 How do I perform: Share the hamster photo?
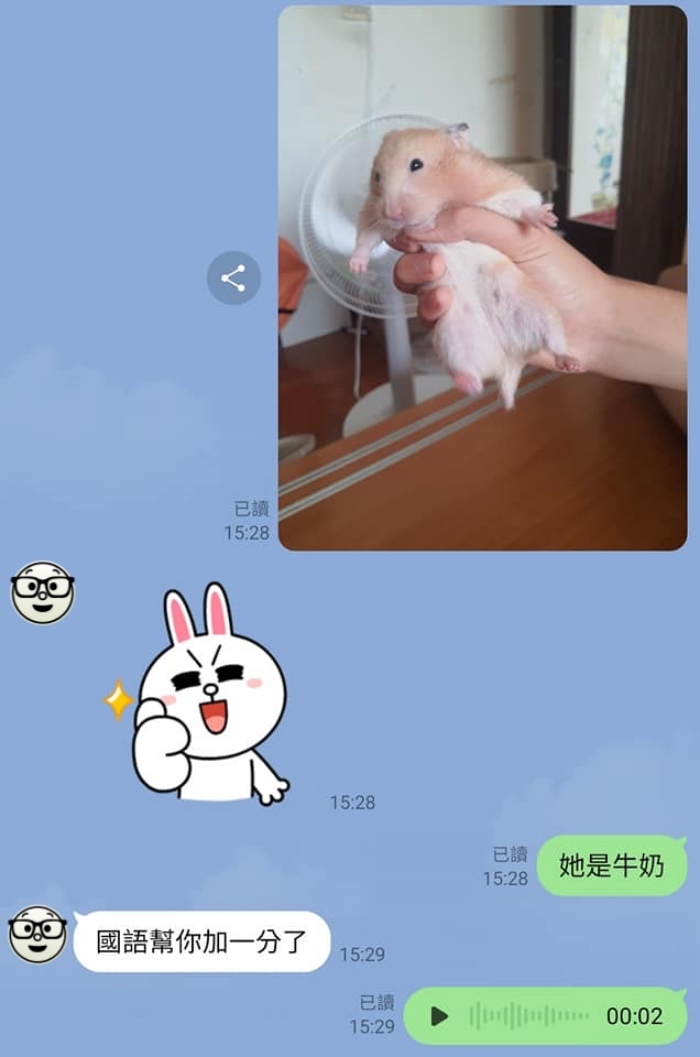[233, 278]
